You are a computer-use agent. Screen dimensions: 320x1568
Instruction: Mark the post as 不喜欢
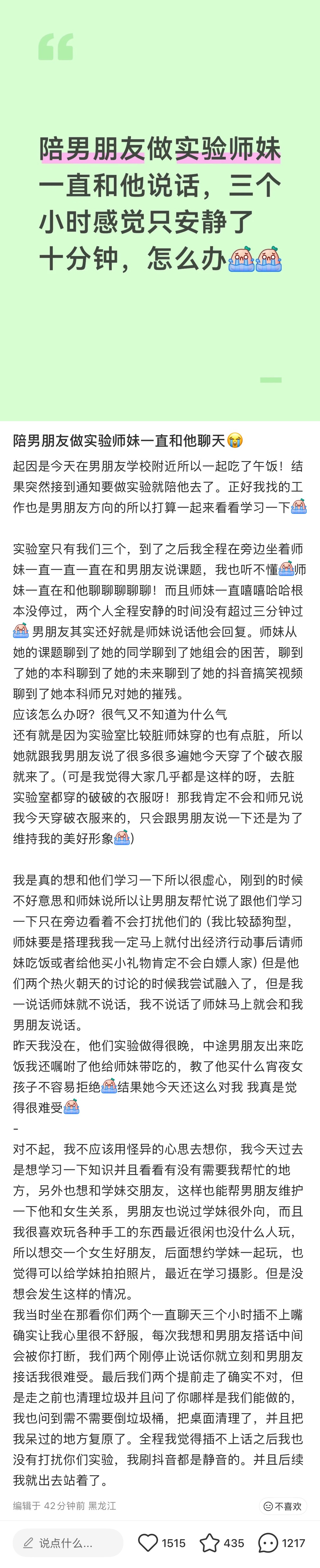282,1506
